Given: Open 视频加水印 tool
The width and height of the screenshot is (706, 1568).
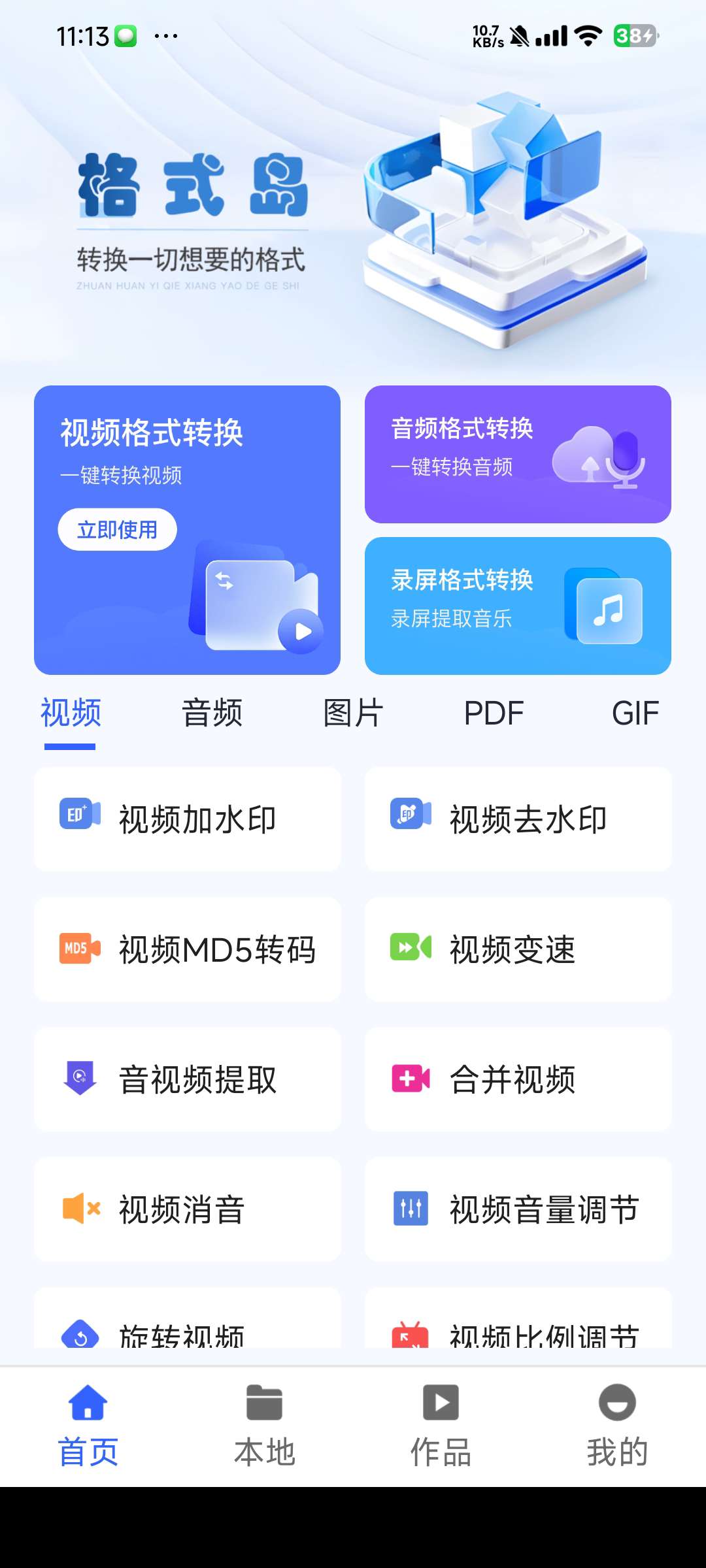Looking at the screenshot, I should (188, 819).
